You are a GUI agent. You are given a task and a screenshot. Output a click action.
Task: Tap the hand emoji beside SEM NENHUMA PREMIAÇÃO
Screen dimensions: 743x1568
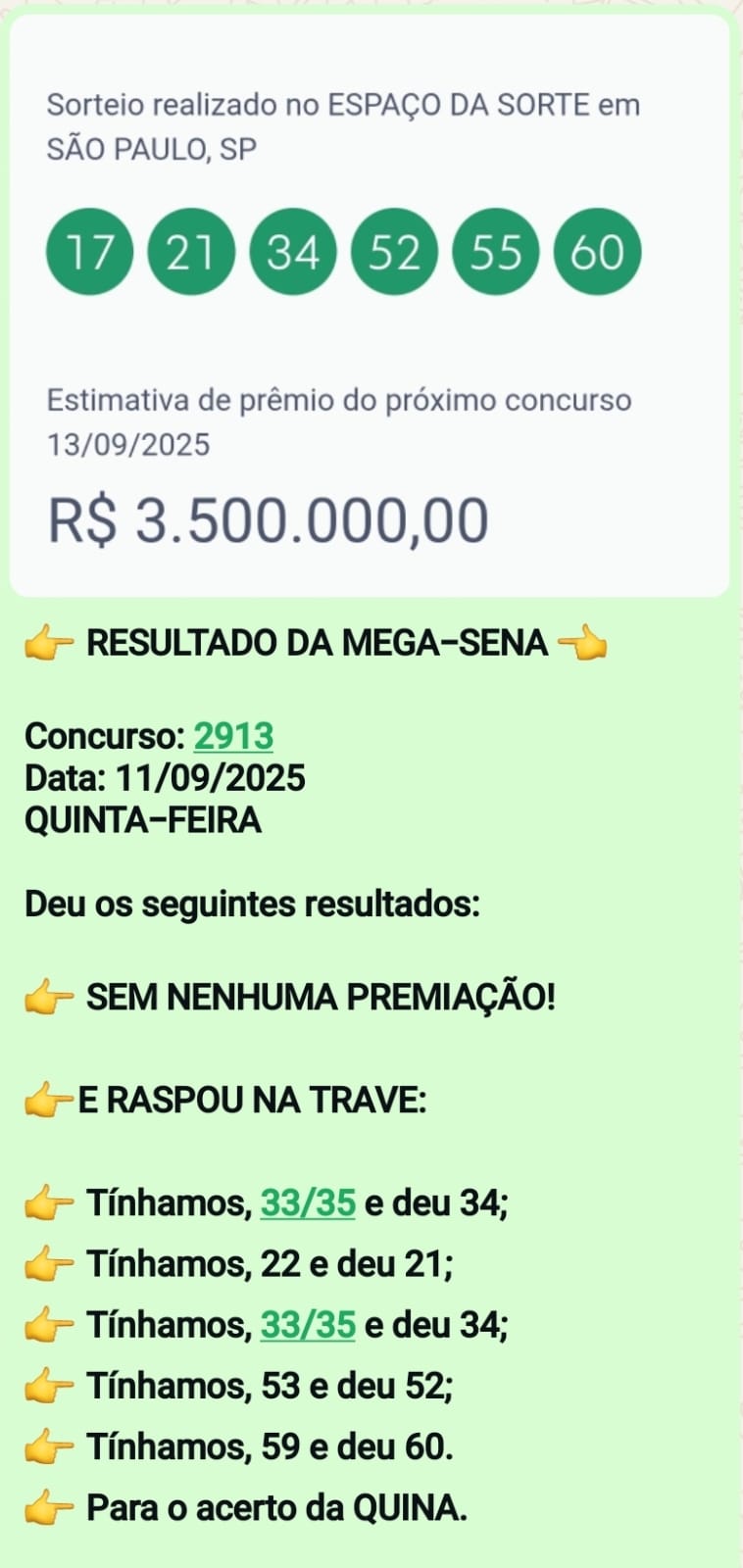click(x=44, y=998)
